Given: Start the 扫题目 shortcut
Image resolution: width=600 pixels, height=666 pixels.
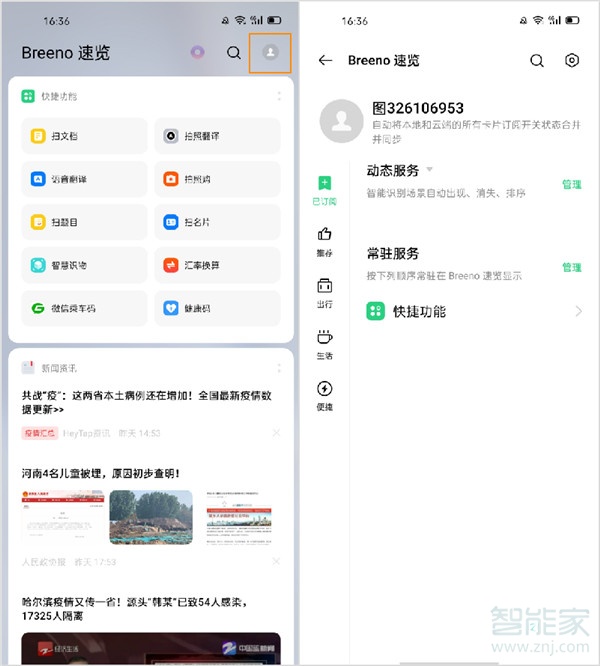Looking at the screenshot, I should [x=84, y=222].
